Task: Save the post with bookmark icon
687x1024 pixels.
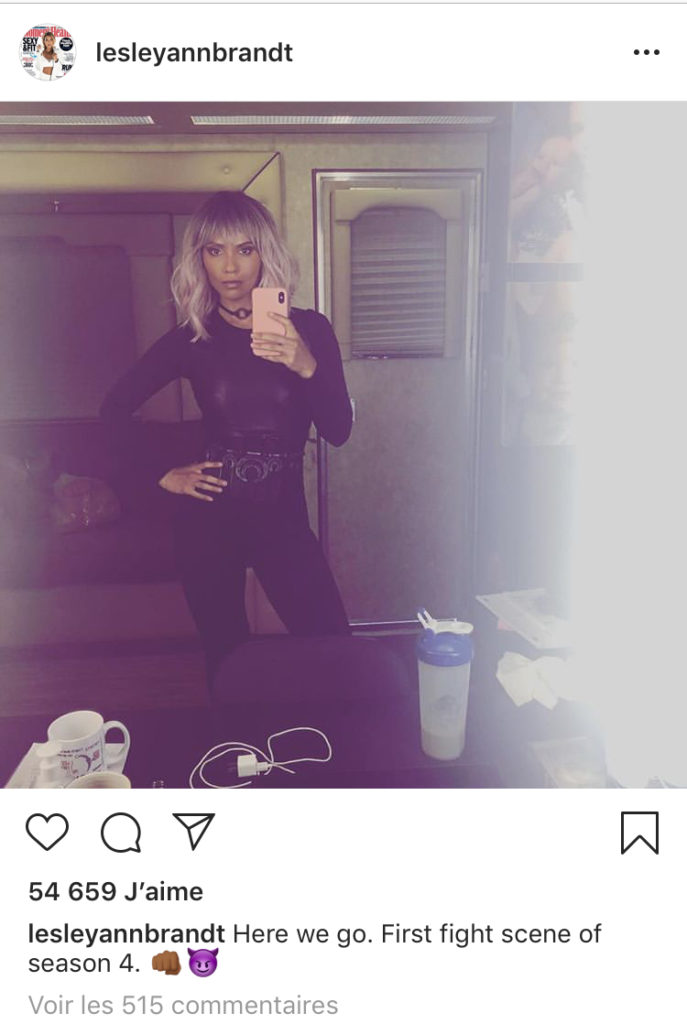Action: pos(639,832)
